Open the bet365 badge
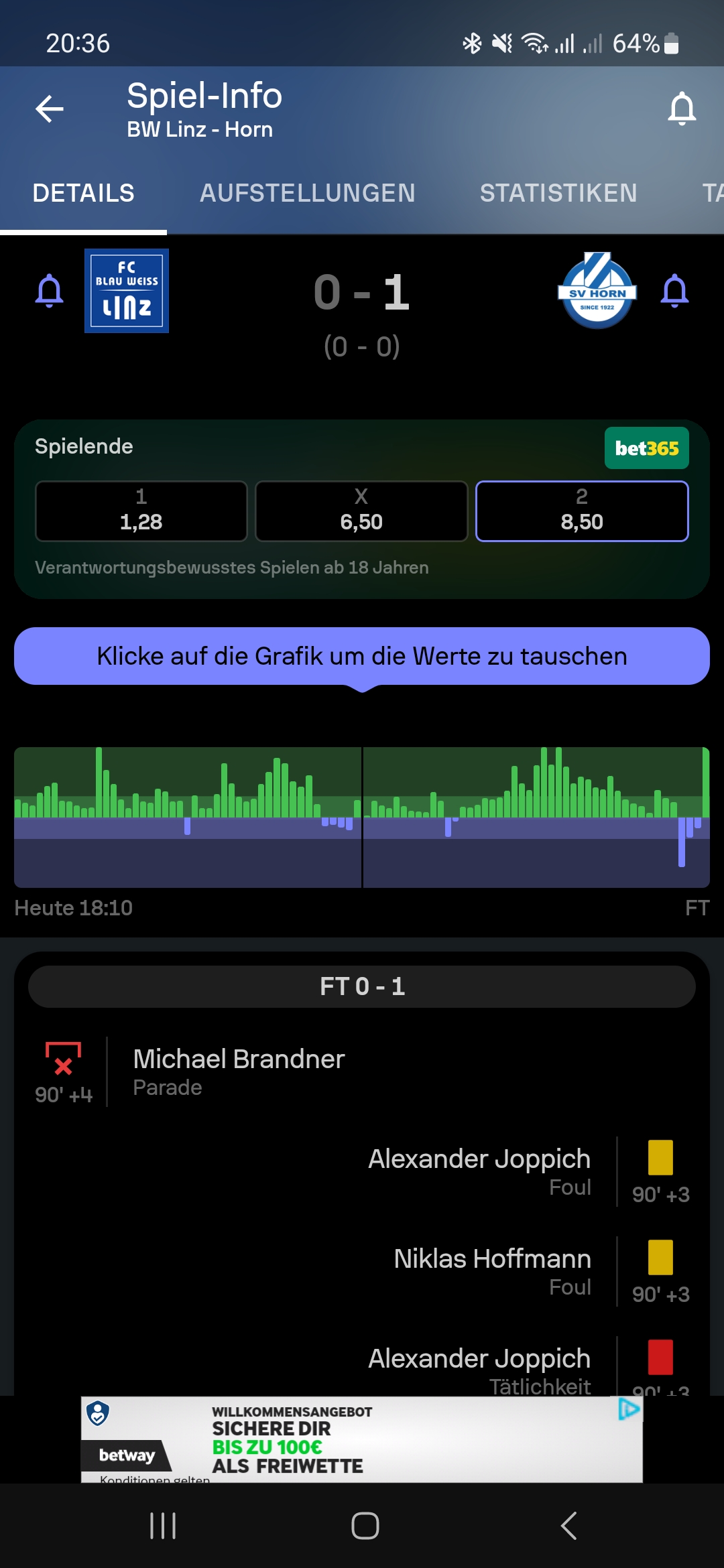The height and width of the screenshot is (1568, 724). (647, 448)
